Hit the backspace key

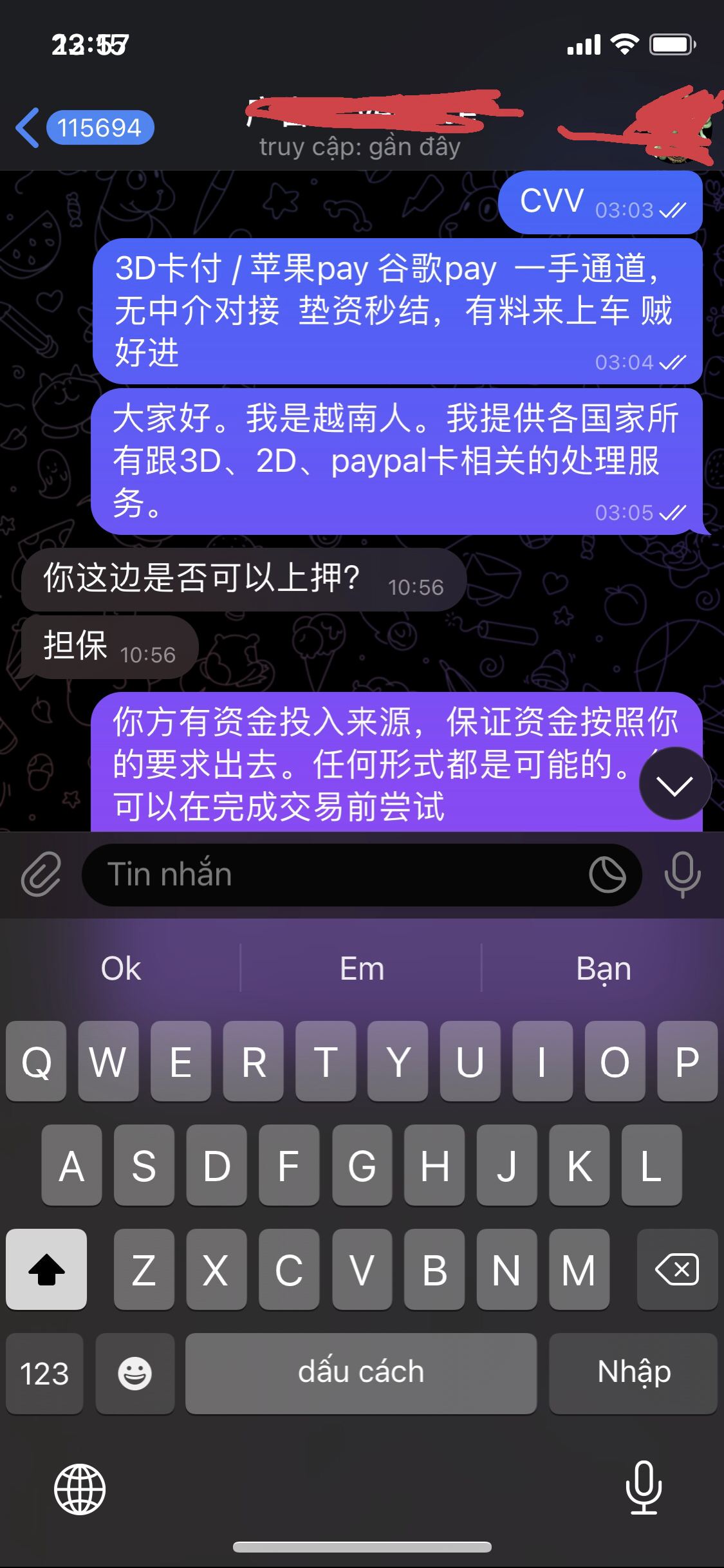pyautogui.click(x=677, y=1270)
